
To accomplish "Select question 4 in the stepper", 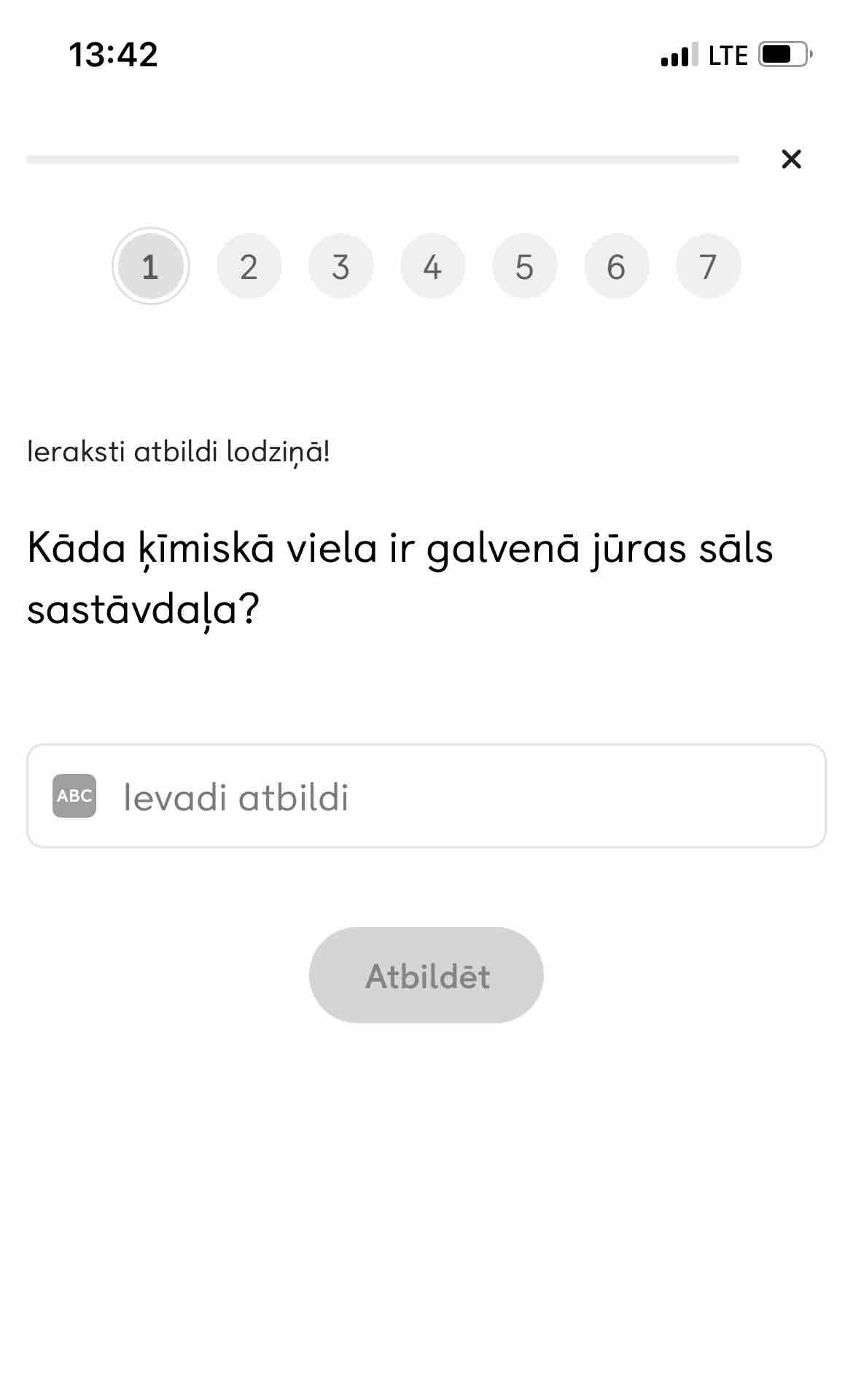I will point(433,266).
